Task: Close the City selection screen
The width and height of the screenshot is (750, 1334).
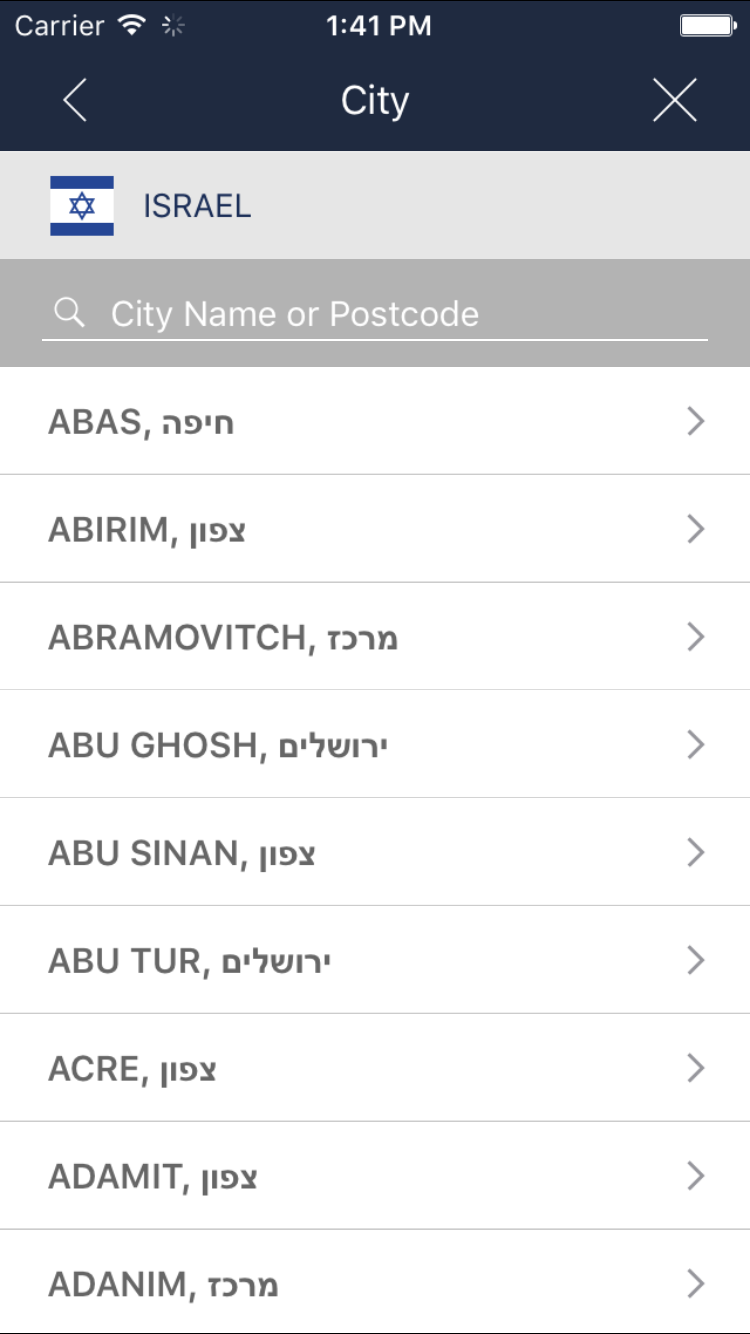Action: (x=675, y=100)
